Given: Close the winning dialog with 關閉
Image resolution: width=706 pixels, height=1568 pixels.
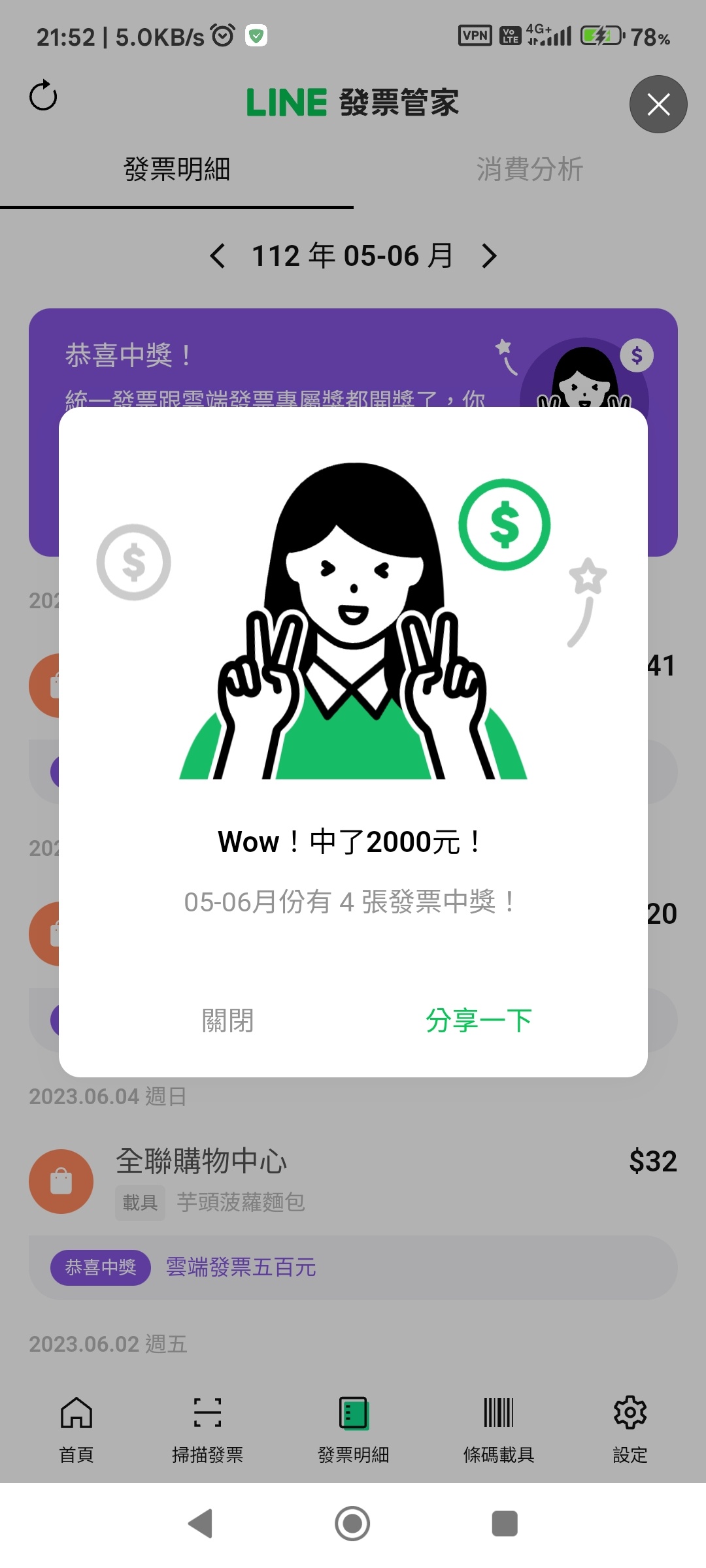Looking at the screenshot, I should (x=227, y=1021).
